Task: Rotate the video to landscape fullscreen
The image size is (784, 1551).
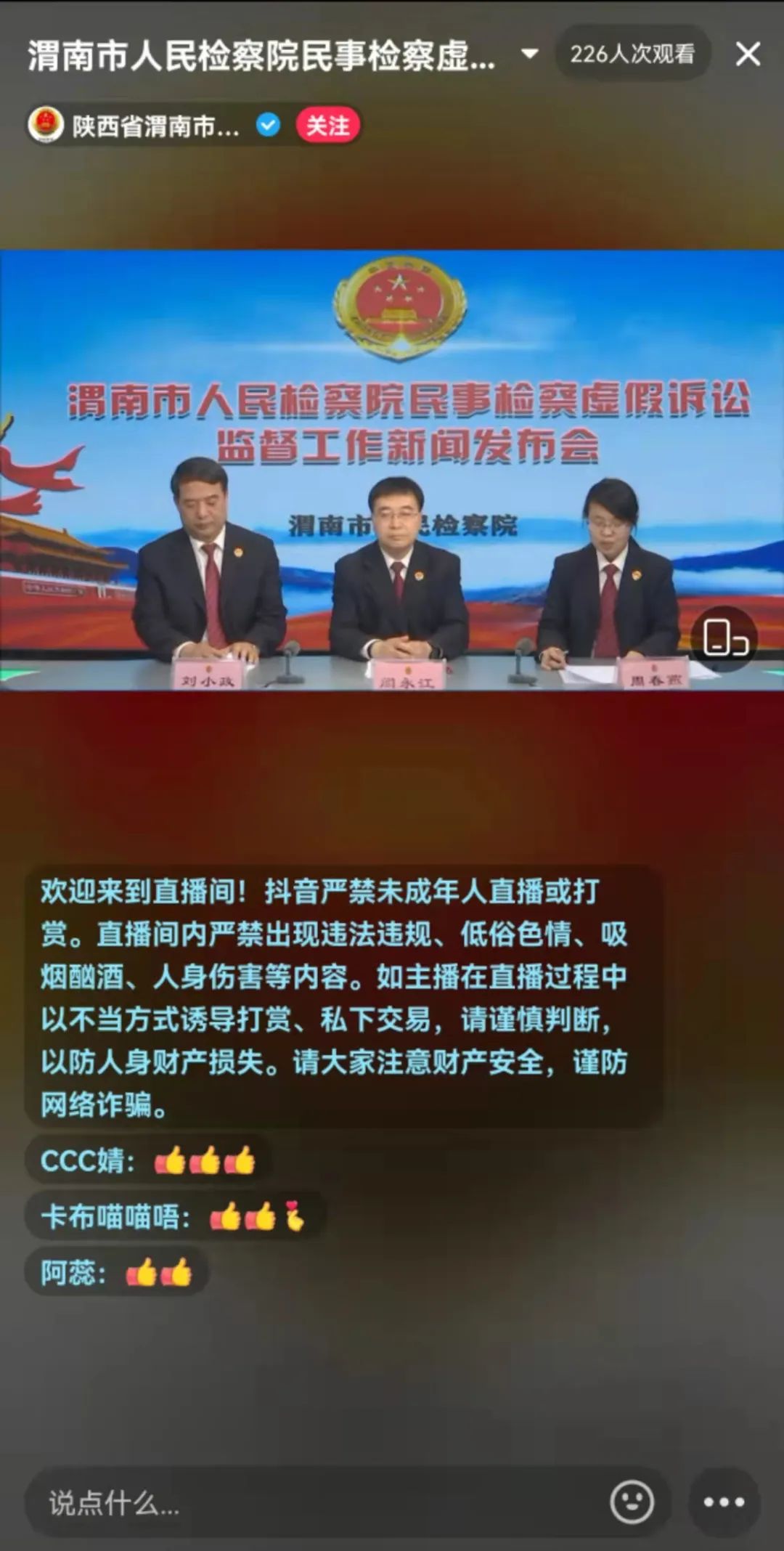Action: tap(724, 638)
